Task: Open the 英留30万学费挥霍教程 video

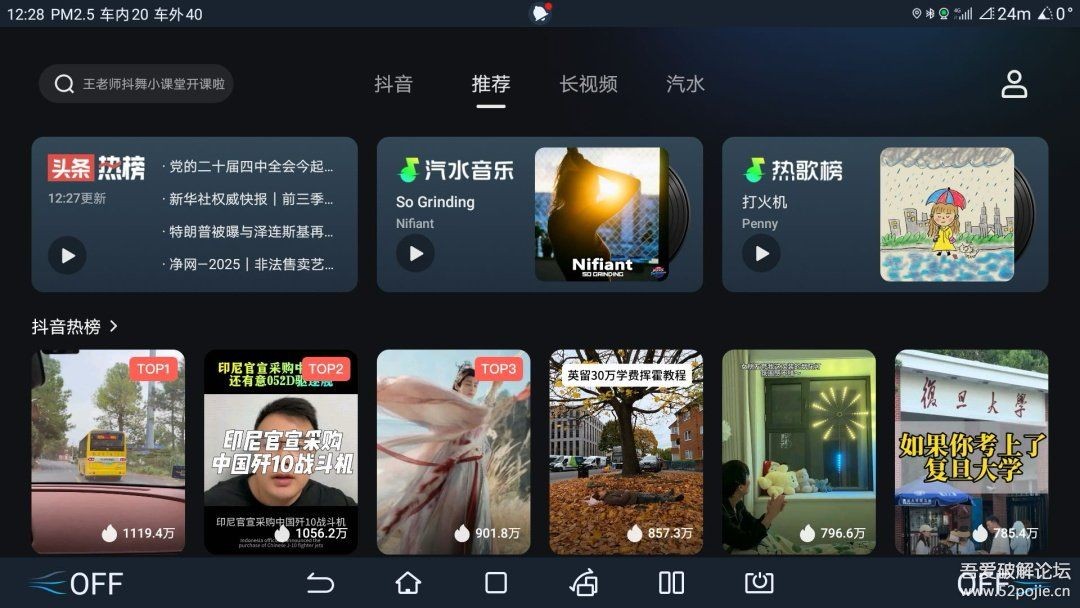Action: 626,450
